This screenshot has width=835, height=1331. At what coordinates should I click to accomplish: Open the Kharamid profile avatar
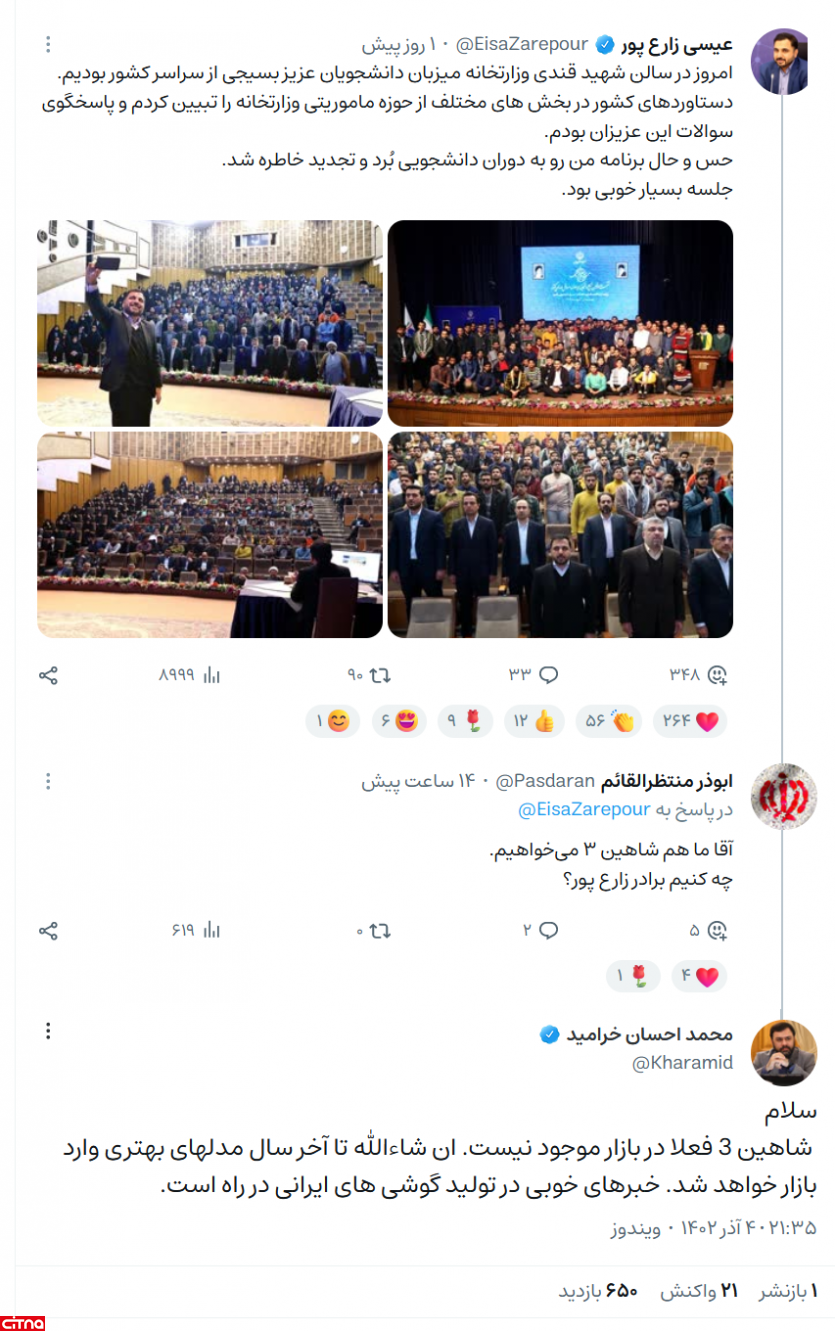[783, 1053]
